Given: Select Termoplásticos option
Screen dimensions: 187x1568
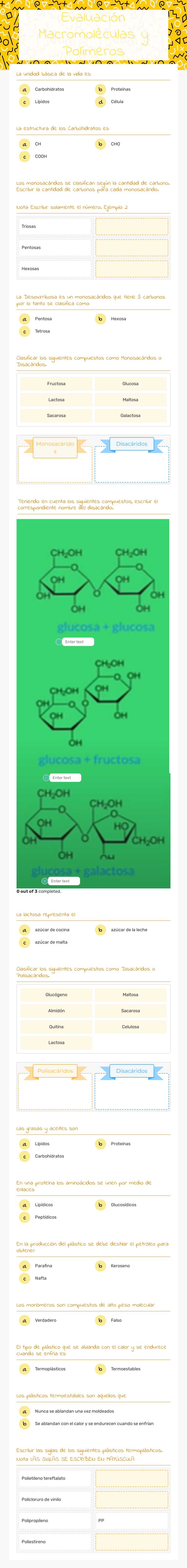Looking at the screenshot, I should (50, 1369).
